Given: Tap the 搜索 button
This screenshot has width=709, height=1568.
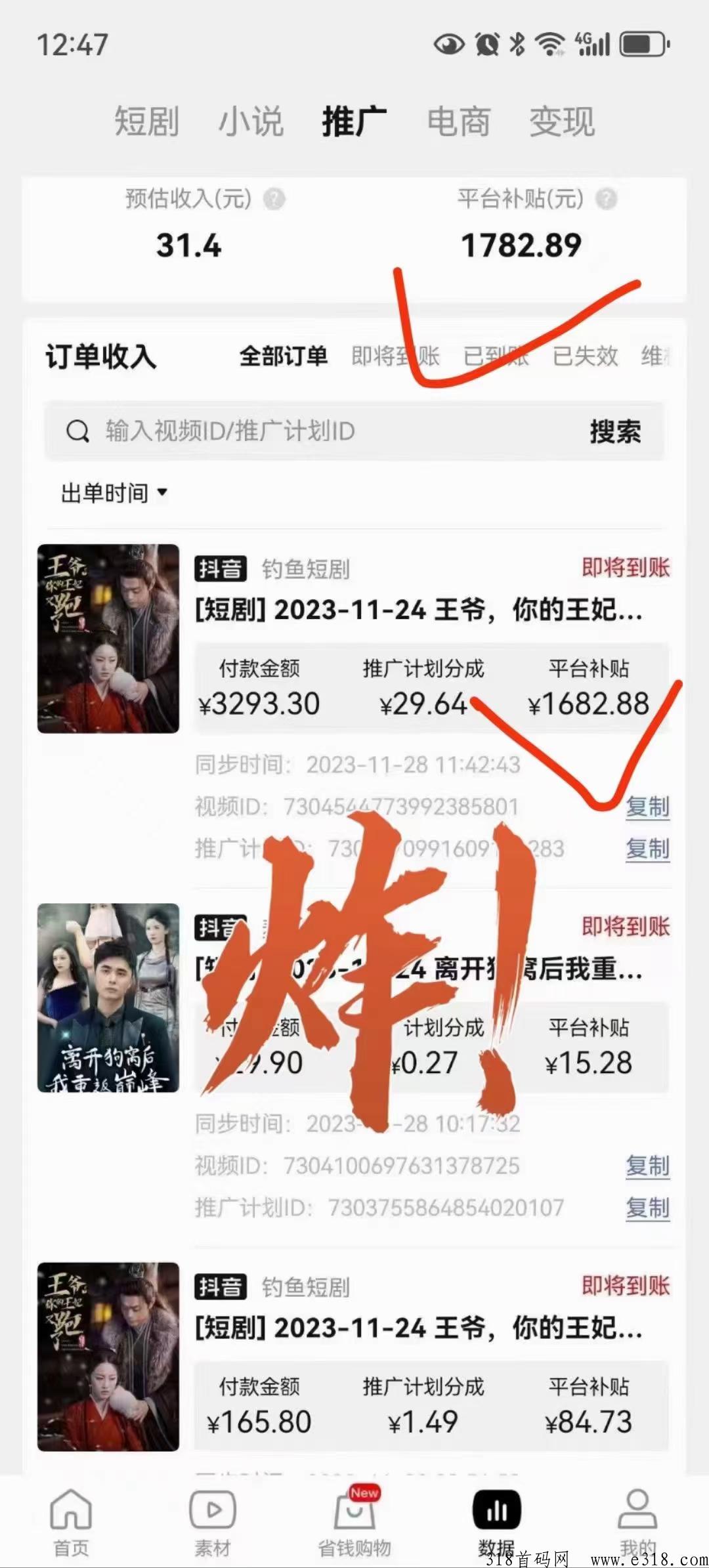Looking at the screenshot, I should point(615,431).
